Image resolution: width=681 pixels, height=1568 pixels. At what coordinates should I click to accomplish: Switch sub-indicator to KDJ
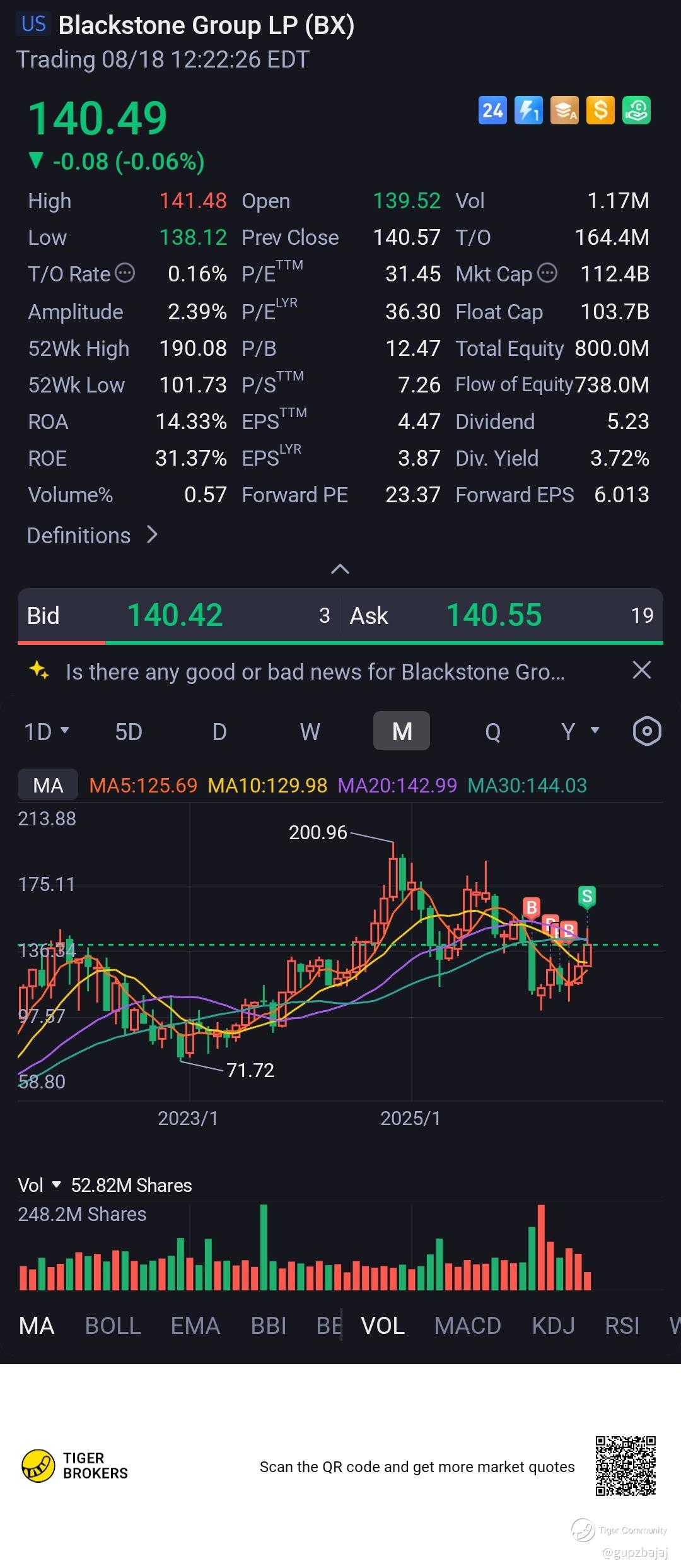(x=553, y=1325)
